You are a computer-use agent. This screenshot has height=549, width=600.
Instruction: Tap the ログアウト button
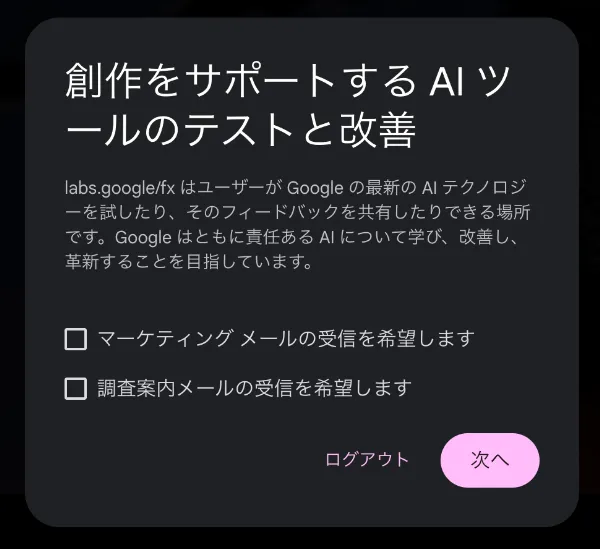(x=367, y=459)
